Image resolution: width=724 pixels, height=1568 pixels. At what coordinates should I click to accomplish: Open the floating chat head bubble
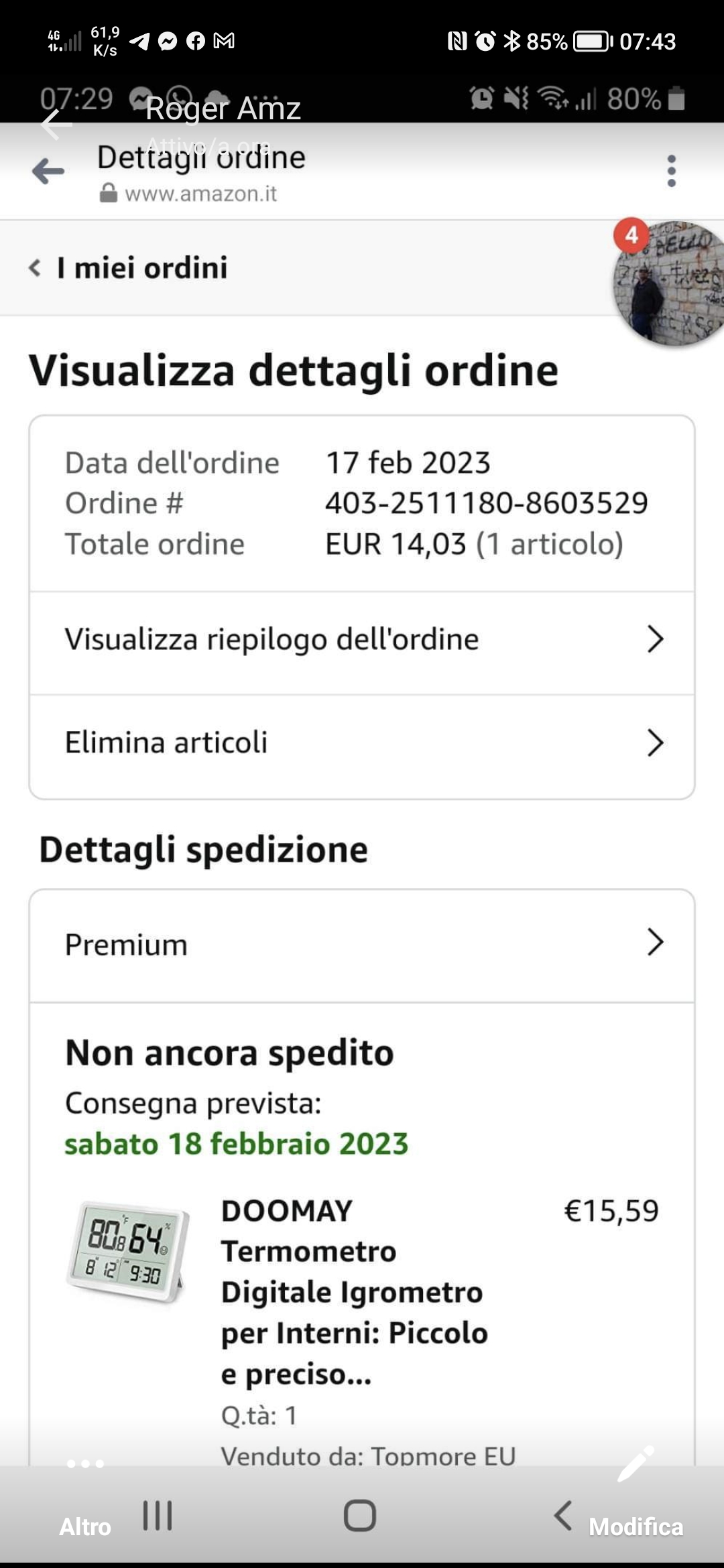pyautogui.click(x=669, y=283)
